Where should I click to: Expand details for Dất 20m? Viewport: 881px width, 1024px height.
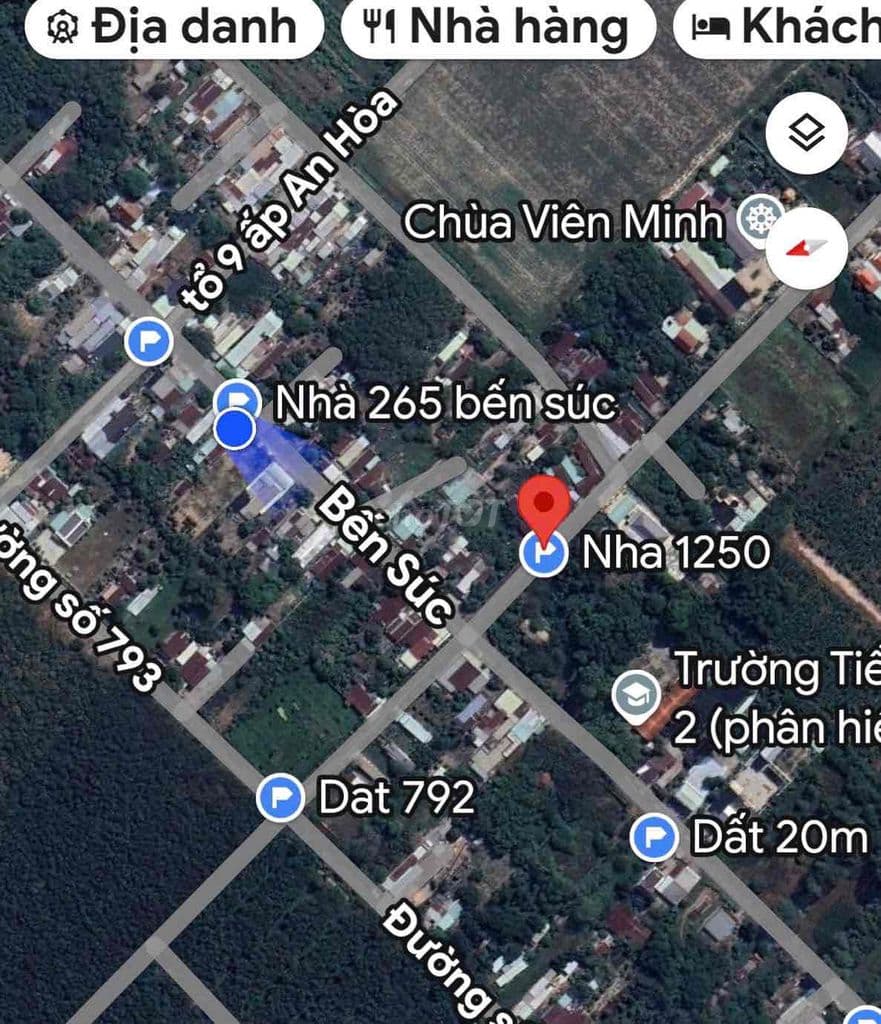(778, 838)
